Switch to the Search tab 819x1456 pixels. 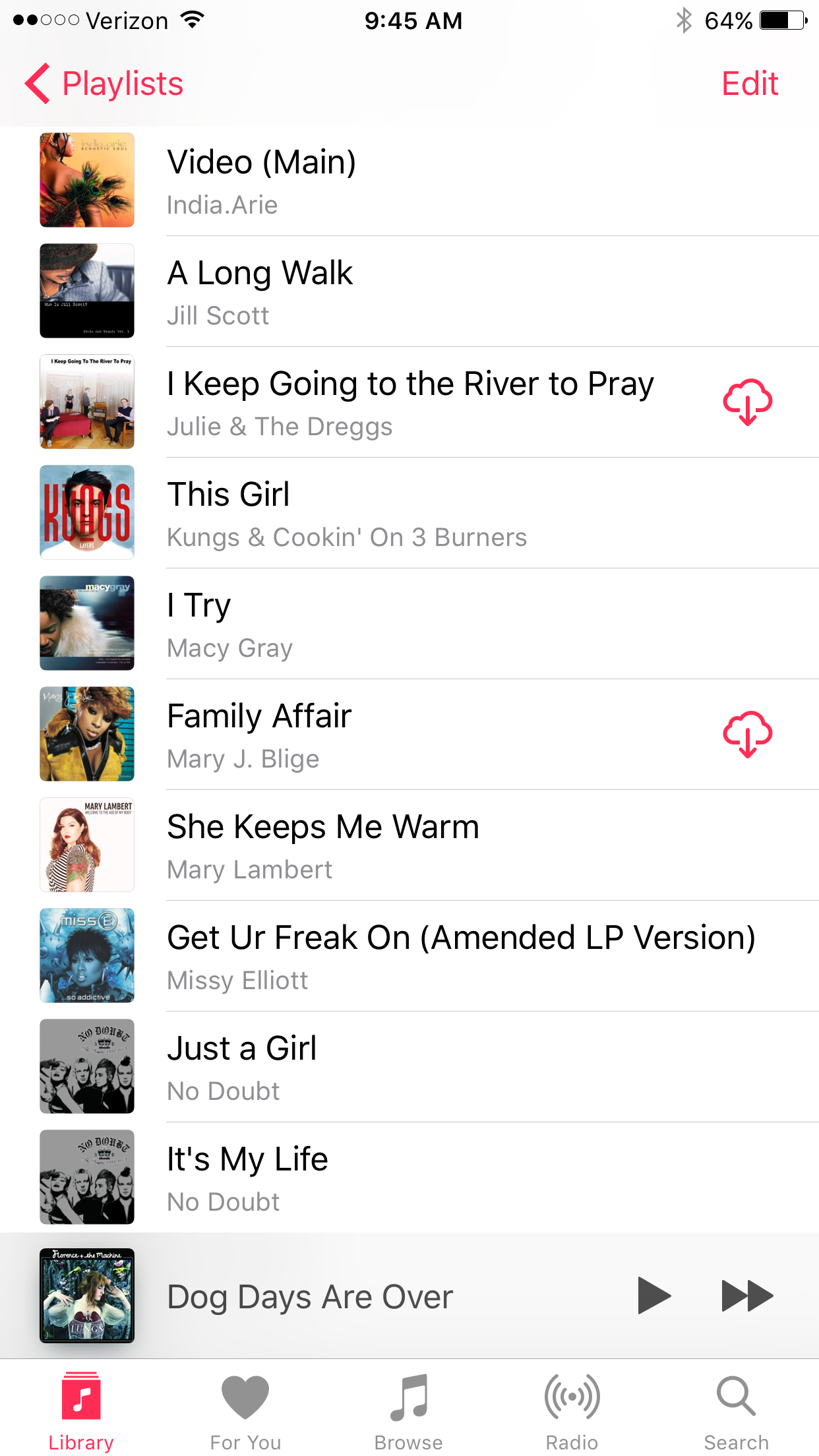(x=736, y=1411)
